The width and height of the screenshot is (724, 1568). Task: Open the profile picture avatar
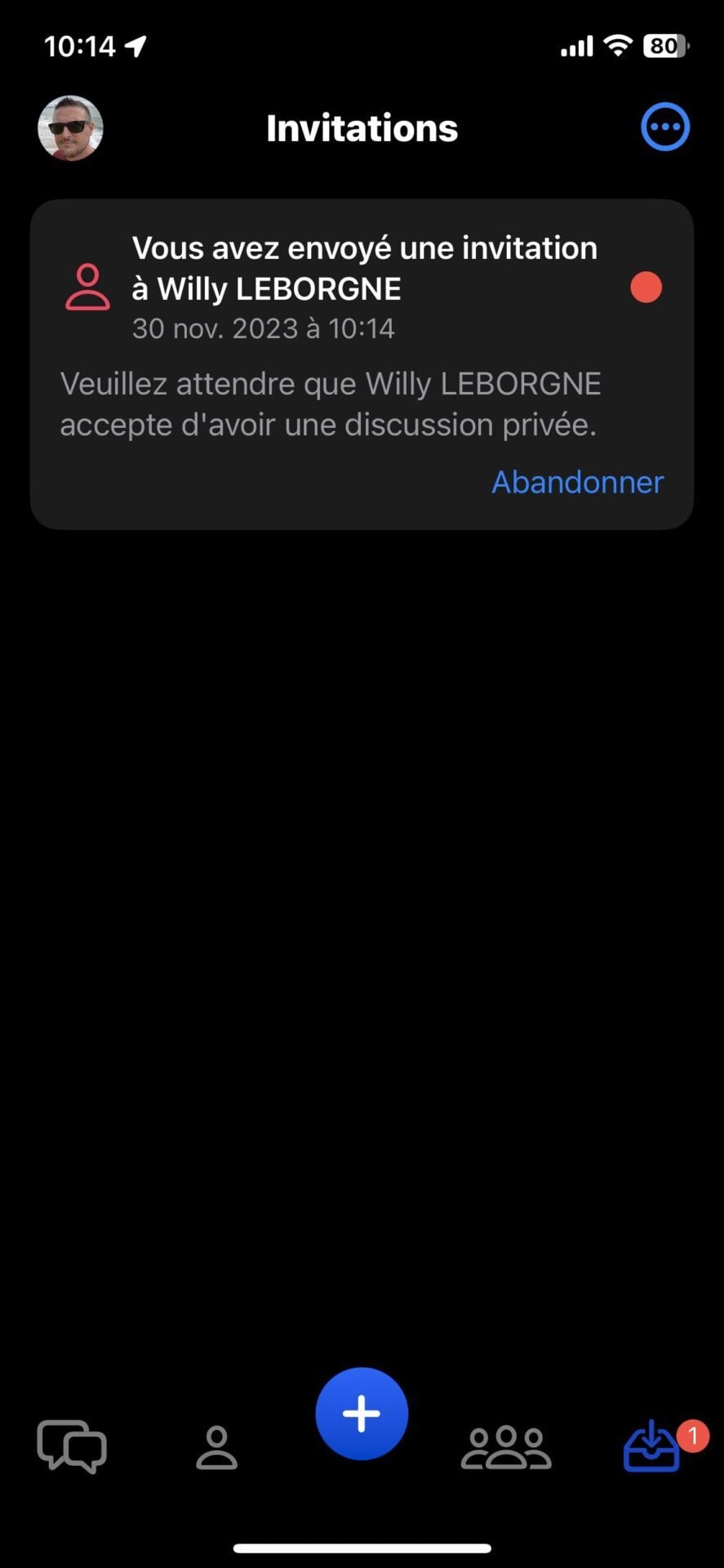[x=70, y=128]
